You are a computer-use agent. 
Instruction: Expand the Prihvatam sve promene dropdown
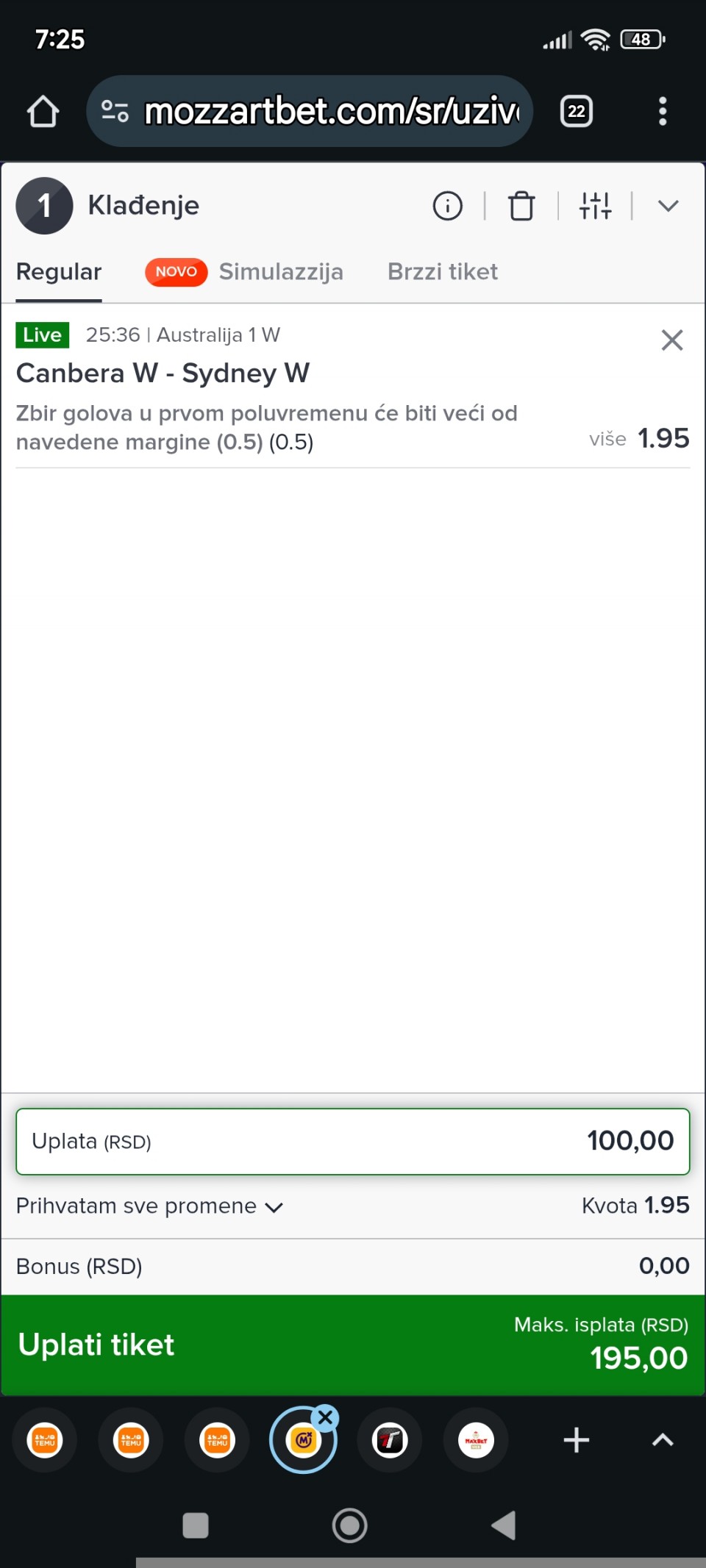coord(149,1206)
